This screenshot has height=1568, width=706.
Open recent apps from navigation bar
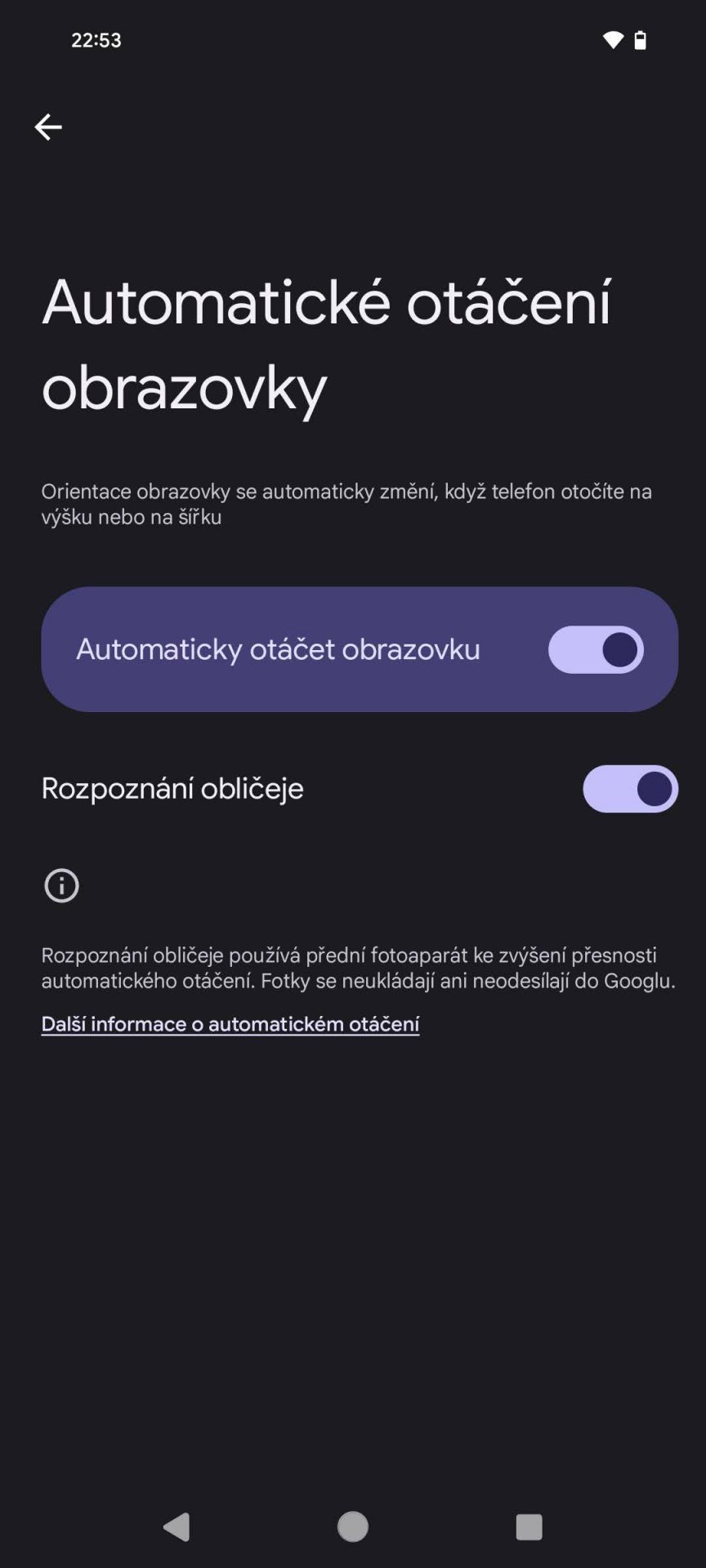point(529,1526)
